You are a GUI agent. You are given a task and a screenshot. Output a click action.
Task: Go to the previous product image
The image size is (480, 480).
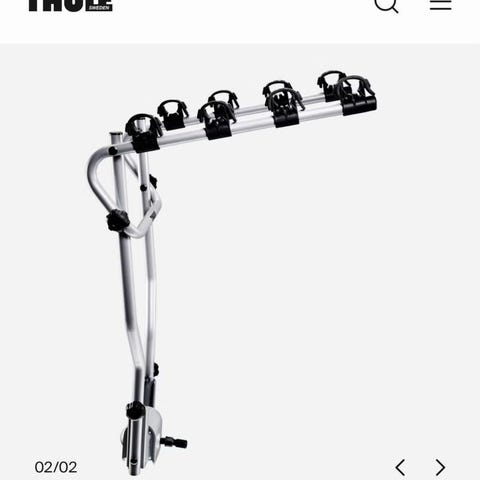click(400, 467)
